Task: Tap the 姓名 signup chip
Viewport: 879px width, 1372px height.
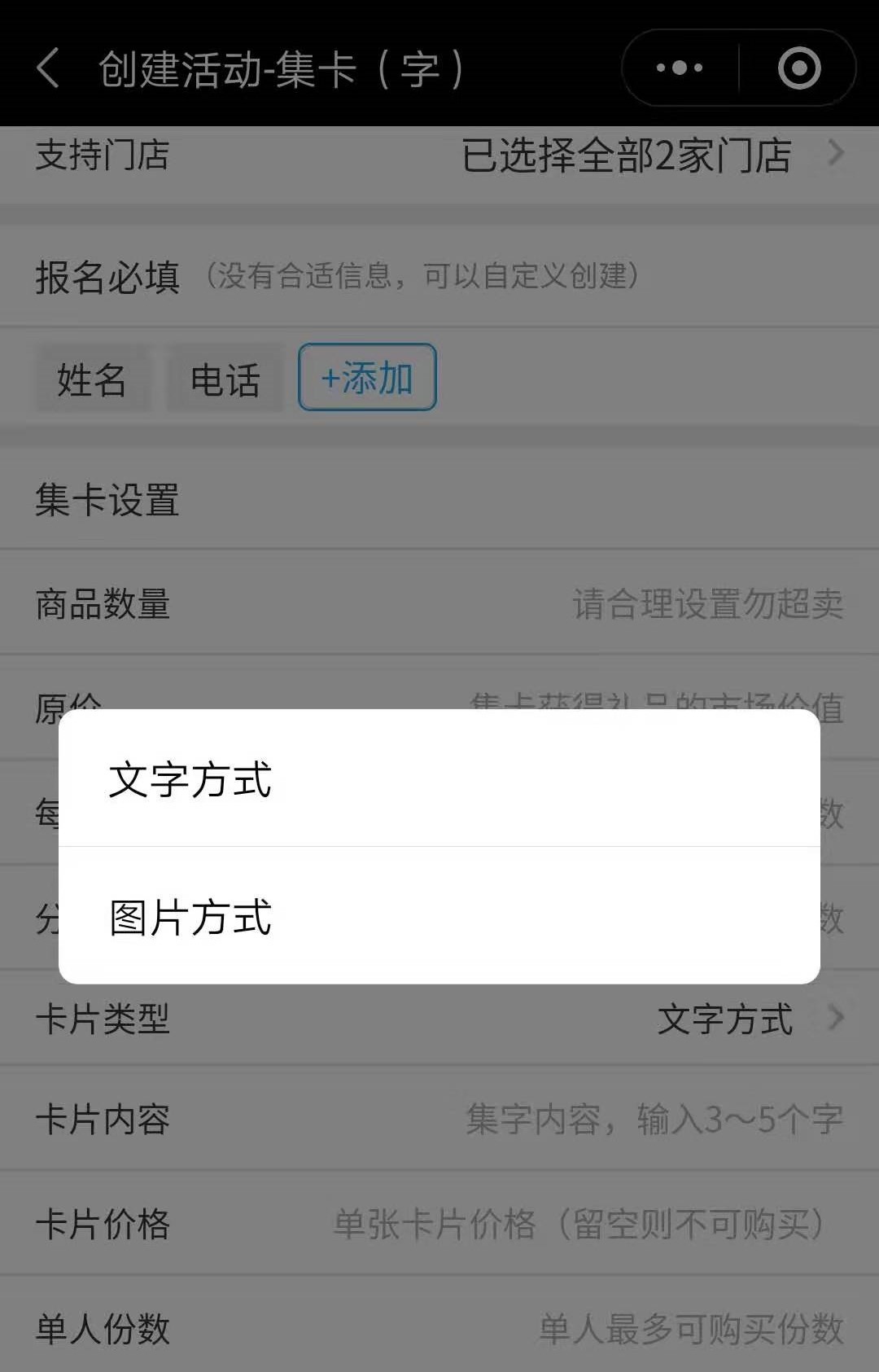Action: coord(92,379)
